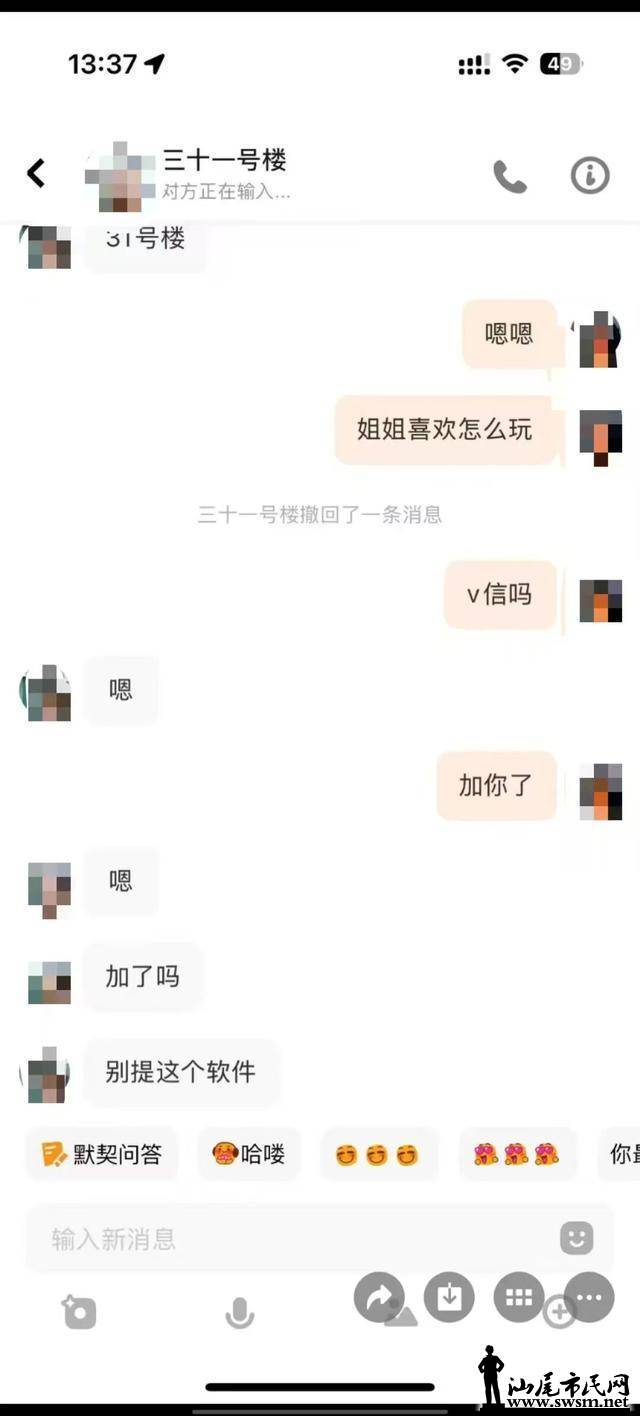Share via the floating arrow button
This screenshot has width=640, height=1416.
pos(379,1298)
